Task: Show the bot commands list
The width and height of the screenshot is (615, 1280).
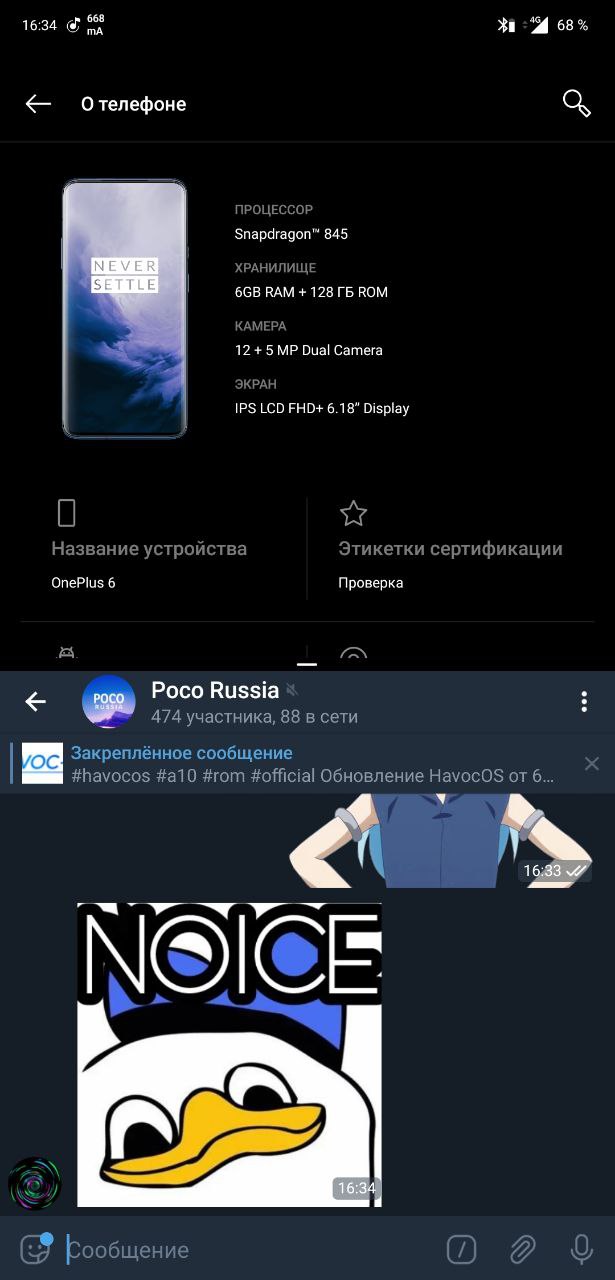Action: (461, 1249)
